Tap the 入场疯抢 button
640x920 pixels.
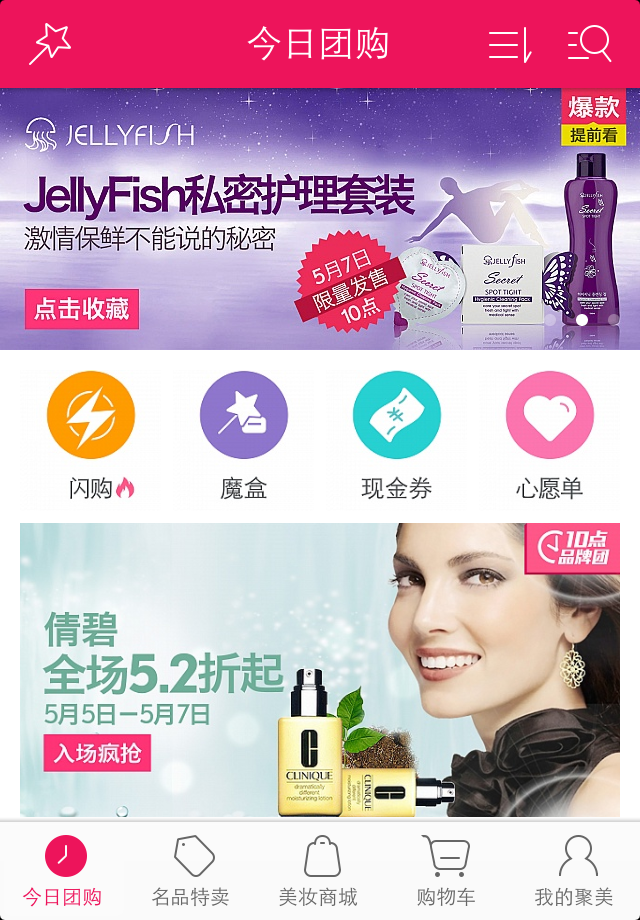click(97, 753)
